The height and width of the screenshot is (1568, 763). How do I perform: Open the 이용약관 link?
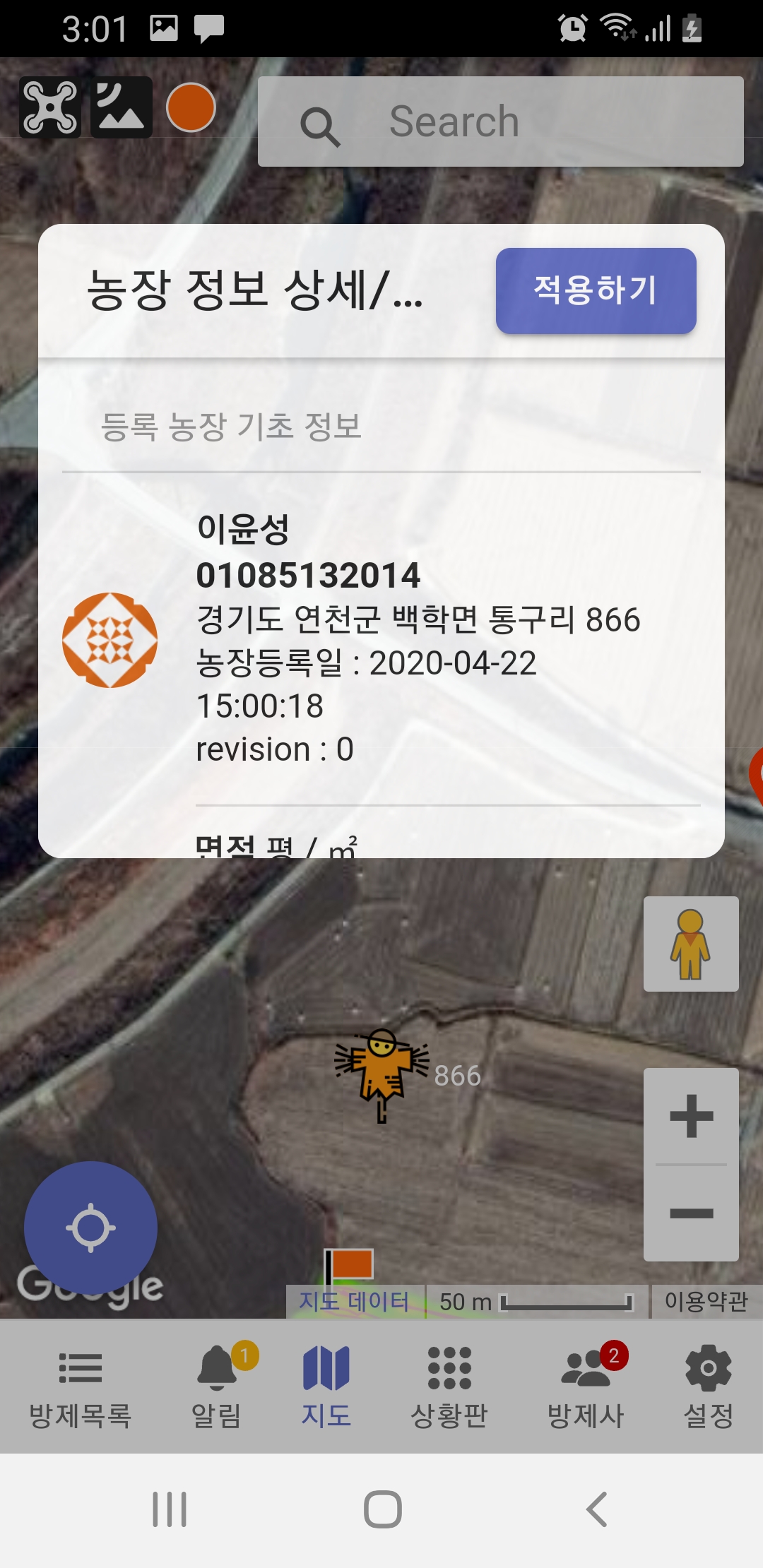pyautogui.click(x=706, y=1301)
